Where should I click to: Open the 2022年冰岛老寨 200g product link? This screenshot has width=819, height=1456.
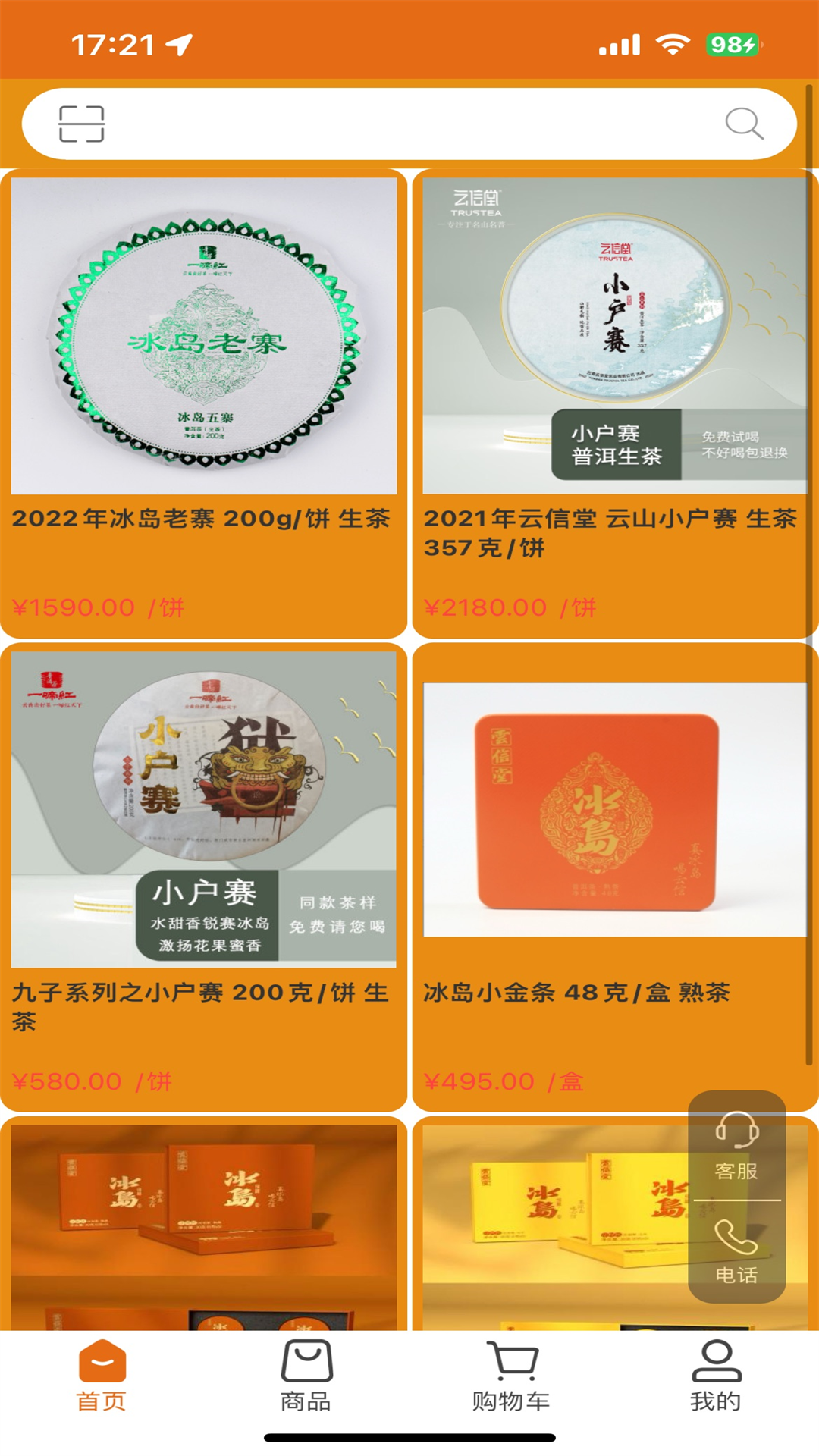pyautogui.click(x=201, y=521)
